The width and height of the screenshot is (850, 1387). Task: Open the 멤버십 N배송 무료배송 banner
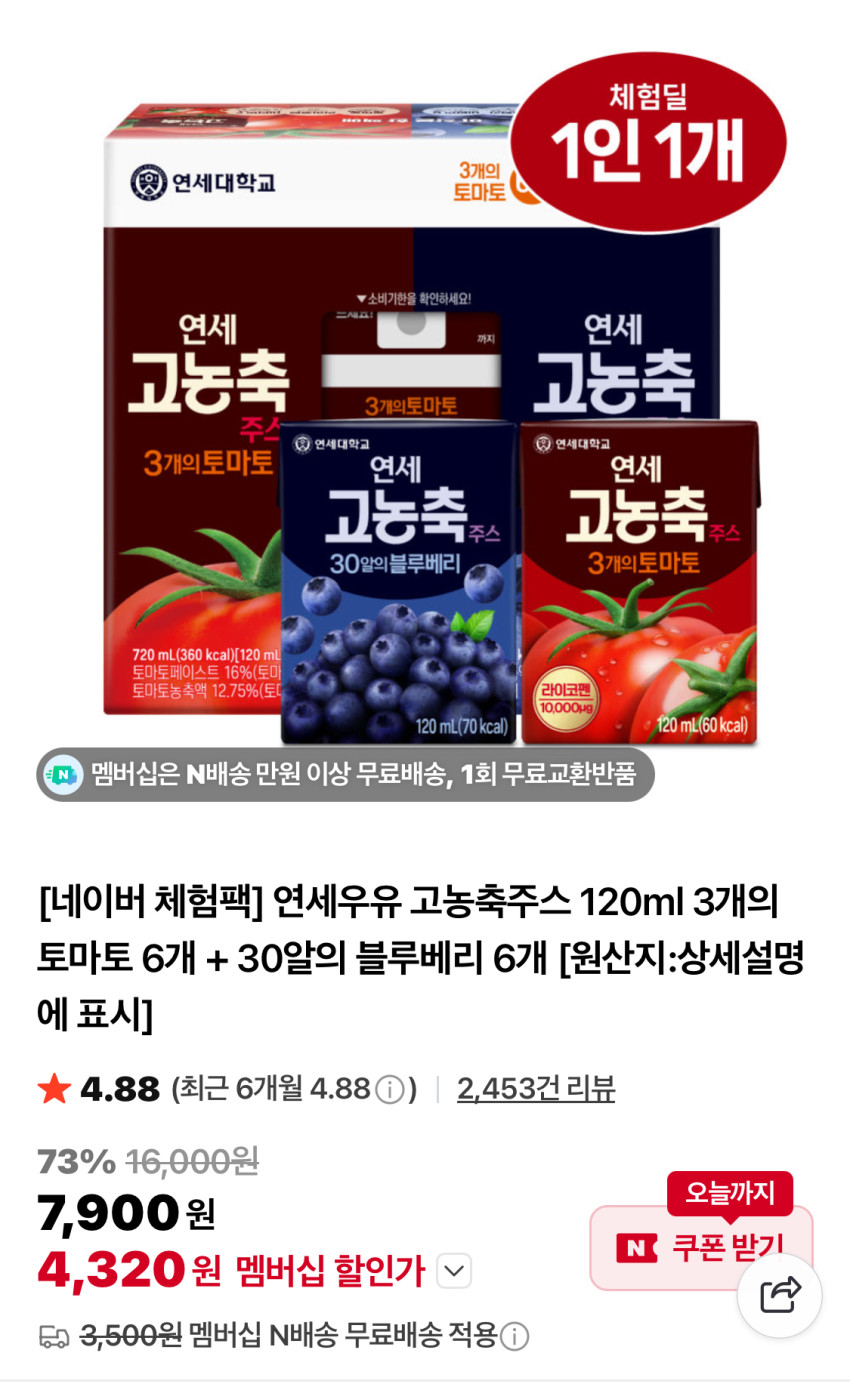tap(345, 774)
